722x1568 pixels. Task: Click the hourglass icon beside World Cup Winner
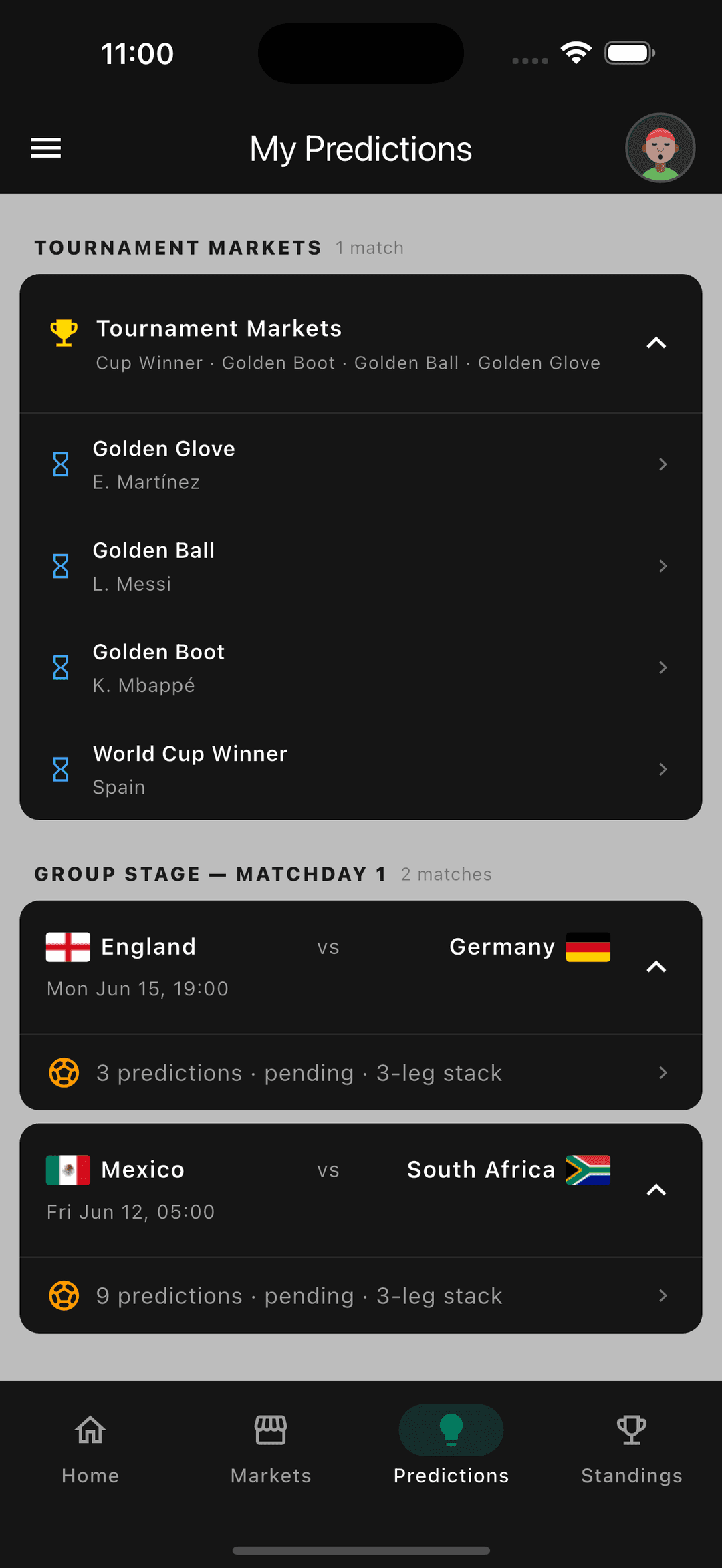[61, 769]
